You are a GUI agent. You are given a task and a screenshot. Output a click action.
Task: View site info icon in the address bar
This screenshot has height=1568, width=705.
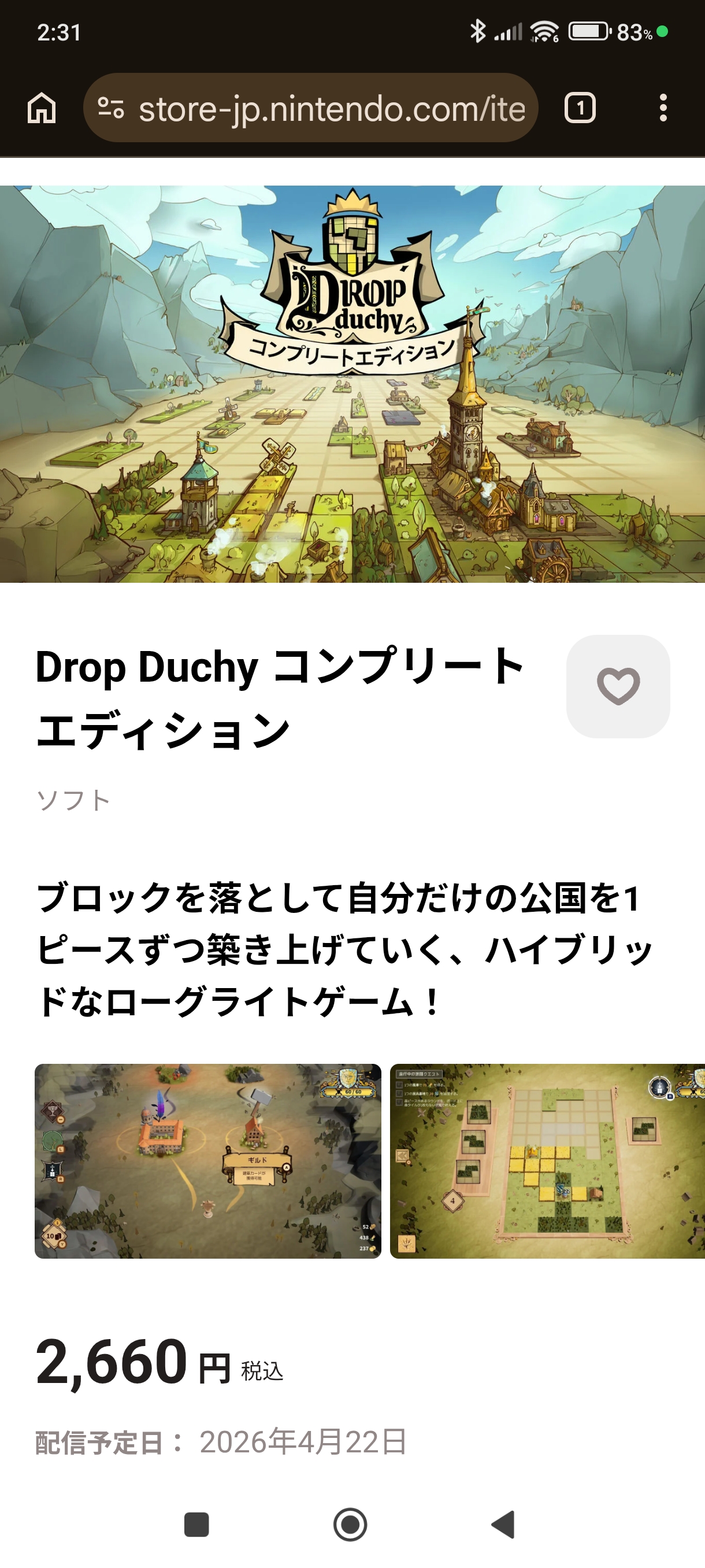tap(112, 108)
